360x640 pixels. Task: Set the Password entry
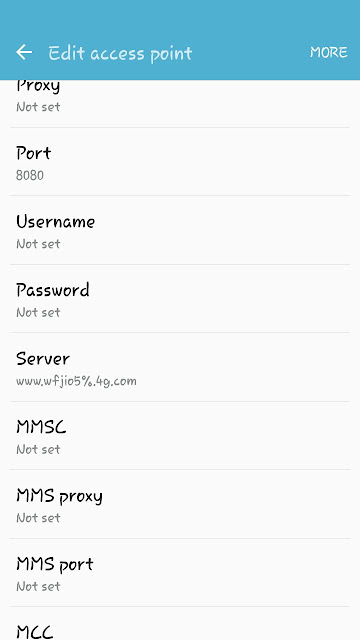tap(180, 299)
